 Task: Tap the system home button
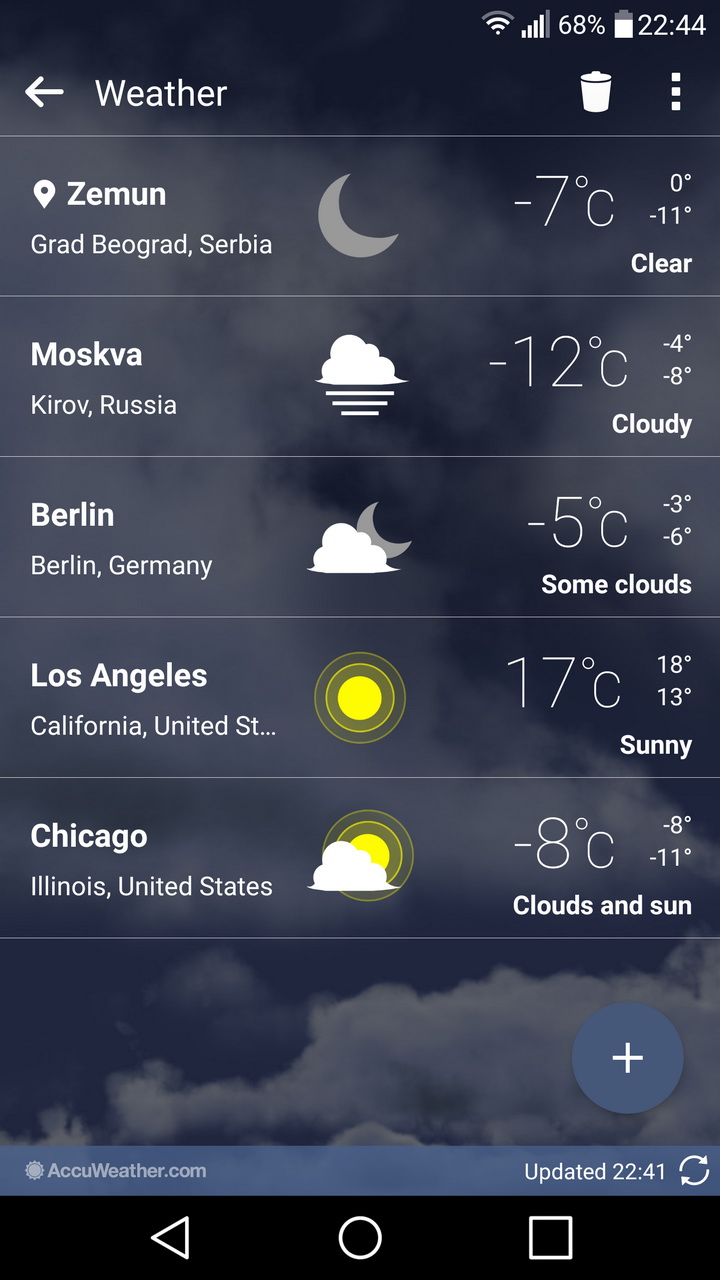[x=360, y=1238]
